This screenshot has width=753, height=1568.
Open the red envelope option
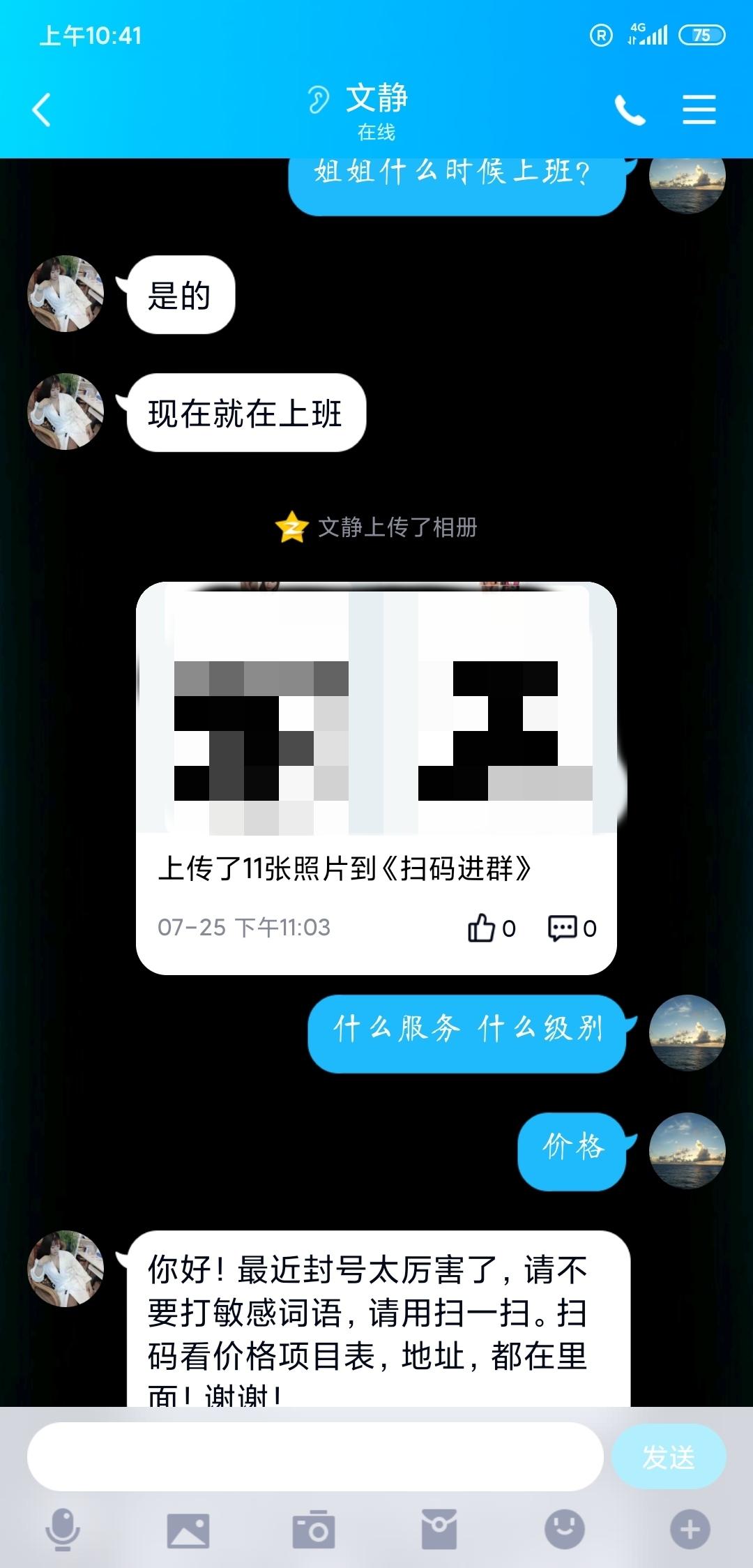point(439,1530)
